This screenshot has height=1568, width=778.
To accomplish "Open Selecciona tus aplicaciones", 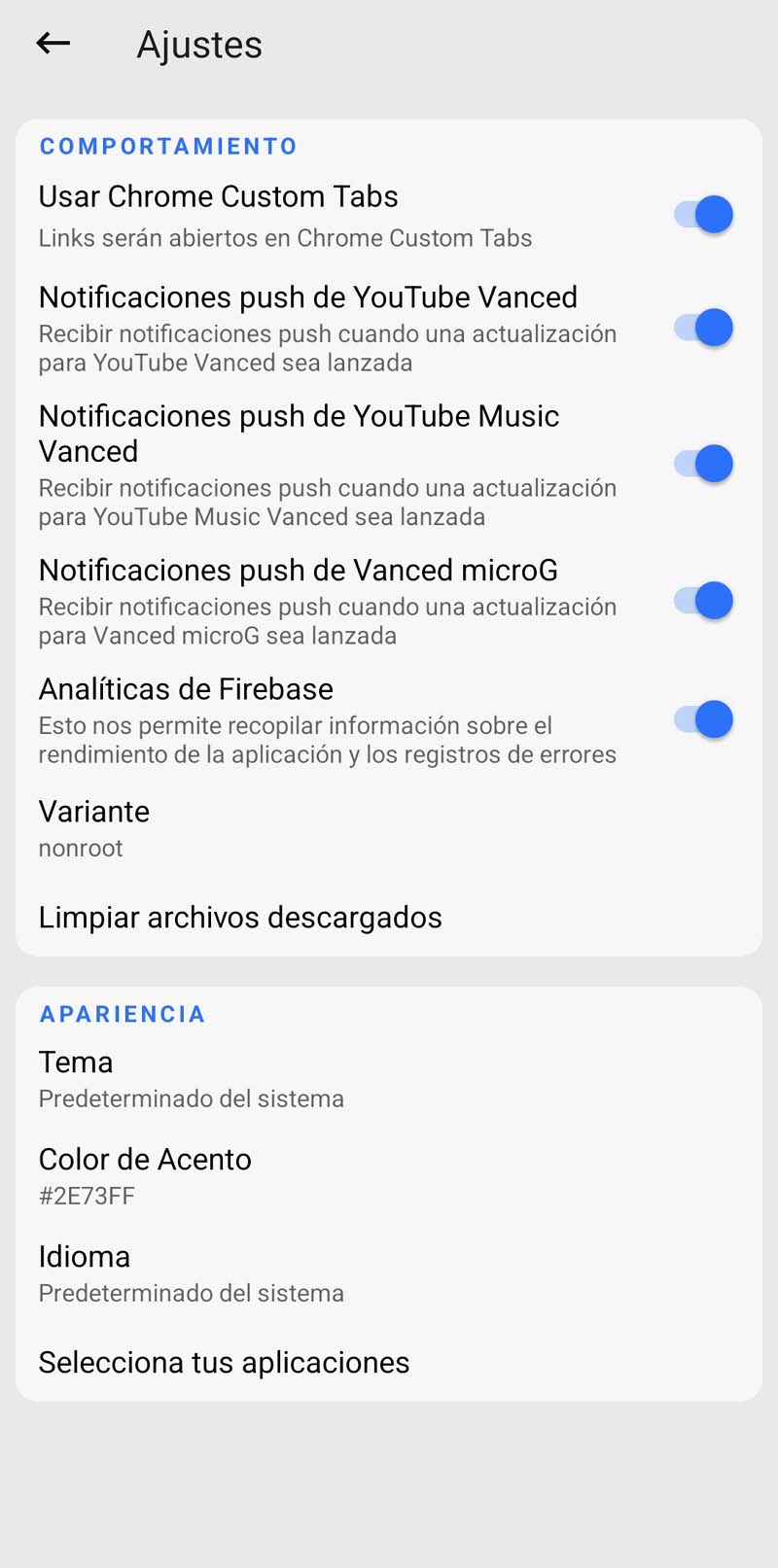I will (x=224, y=1362).
